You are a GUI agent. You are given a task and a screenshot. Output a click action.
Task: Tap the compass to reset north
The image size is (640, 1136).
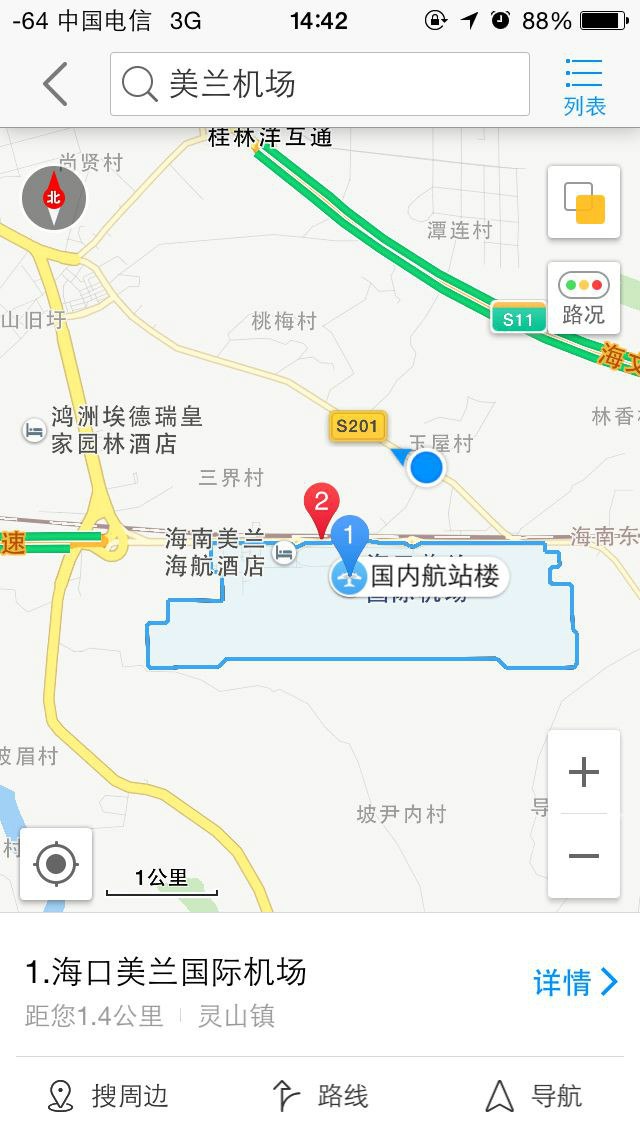pos(54,198)
